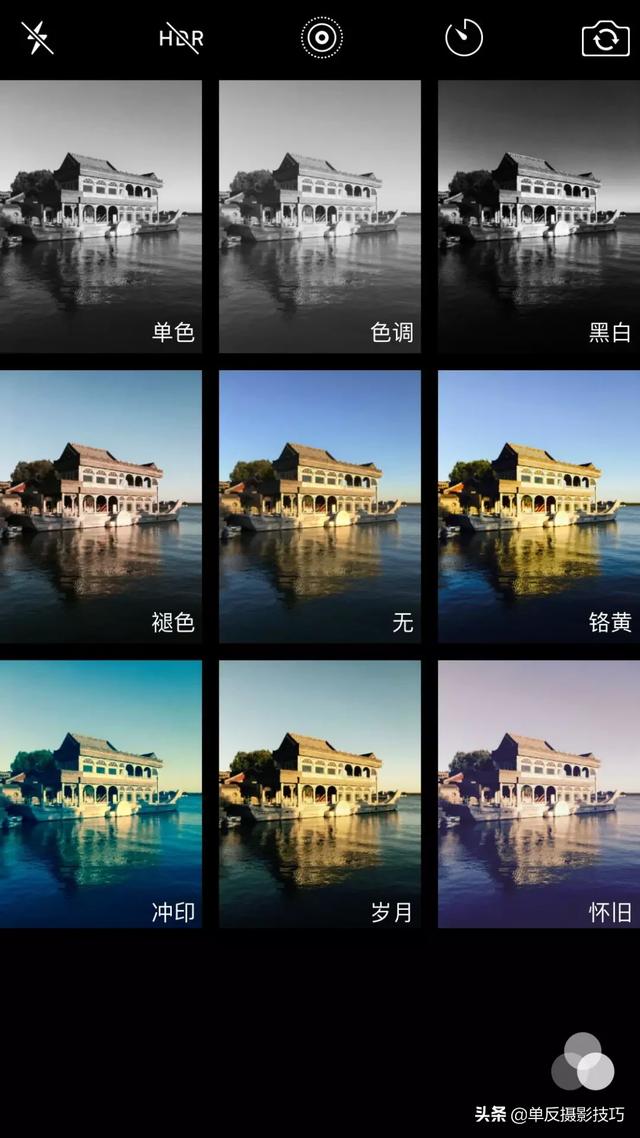
Task: Toggle the flash setting icon
Action: [37, 38]
